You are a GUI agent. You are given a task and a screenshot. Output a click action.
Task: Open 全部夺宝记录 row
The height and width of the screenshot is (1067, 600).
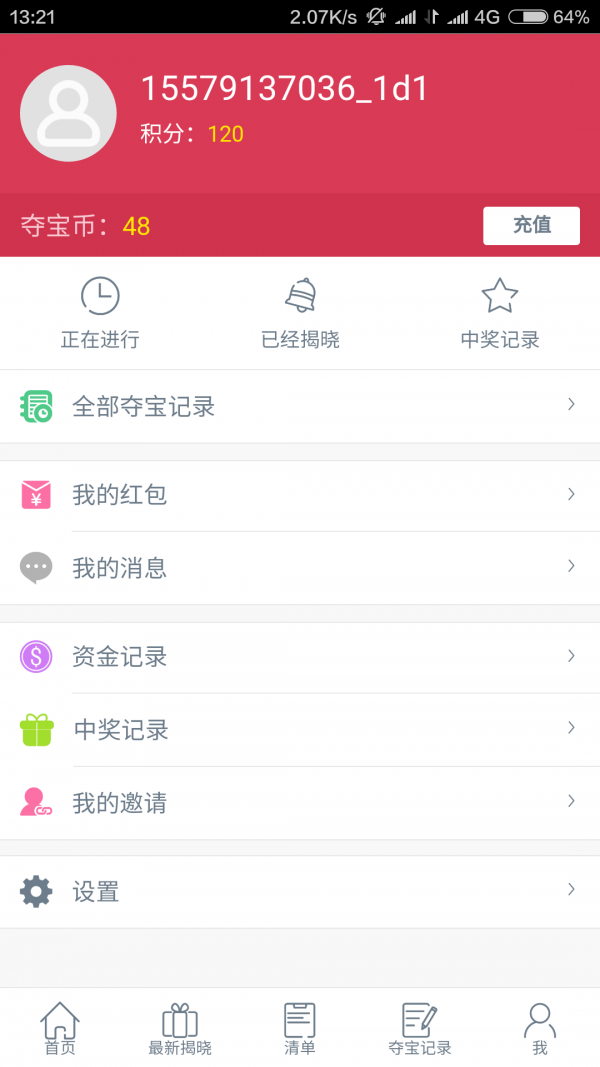coord(300,406)
